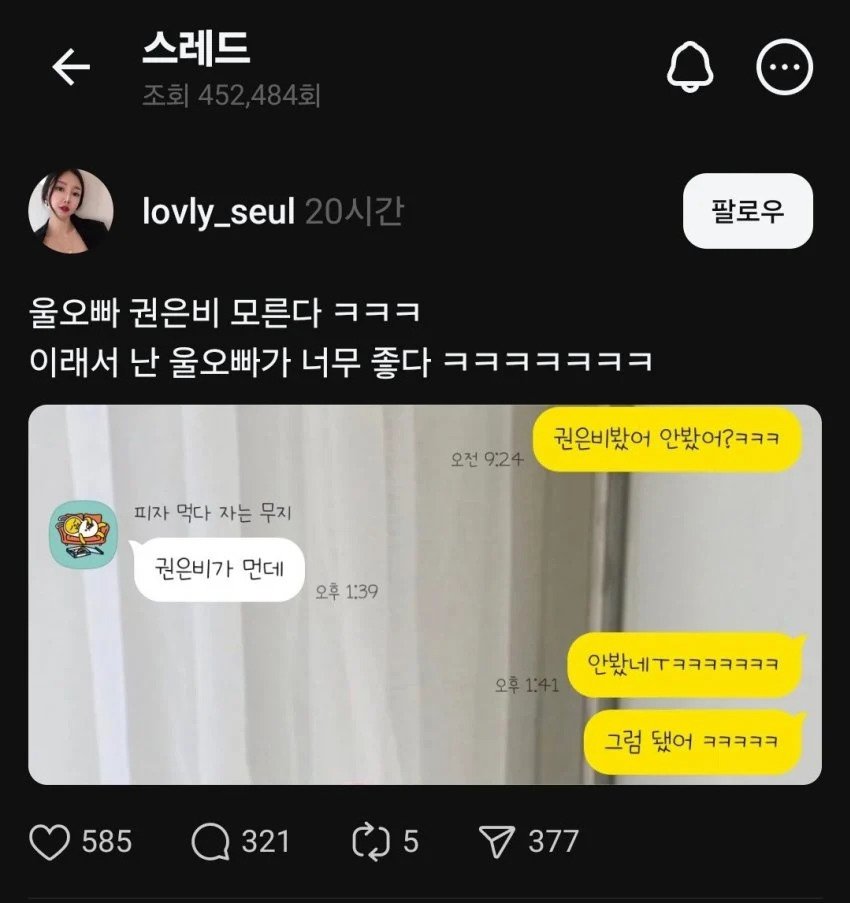The image size is (850, 903).
Task: Open the notifications bell
Action: tap(693, 68)
